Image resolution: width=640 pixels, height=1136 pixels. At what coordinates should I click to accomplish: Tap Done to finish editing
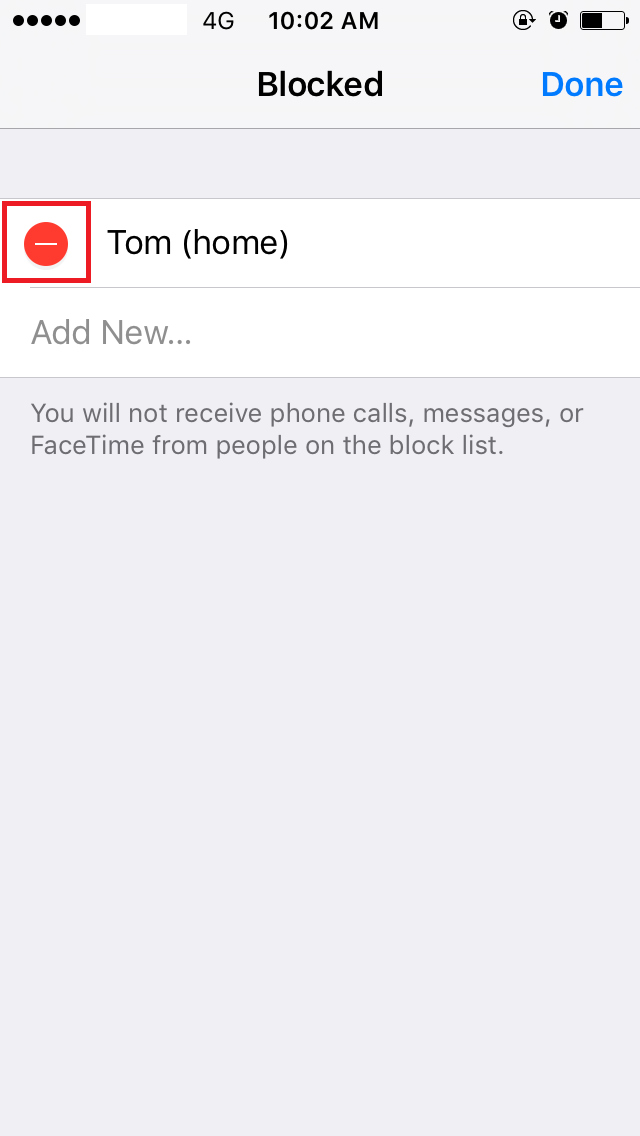coord(581,85)
